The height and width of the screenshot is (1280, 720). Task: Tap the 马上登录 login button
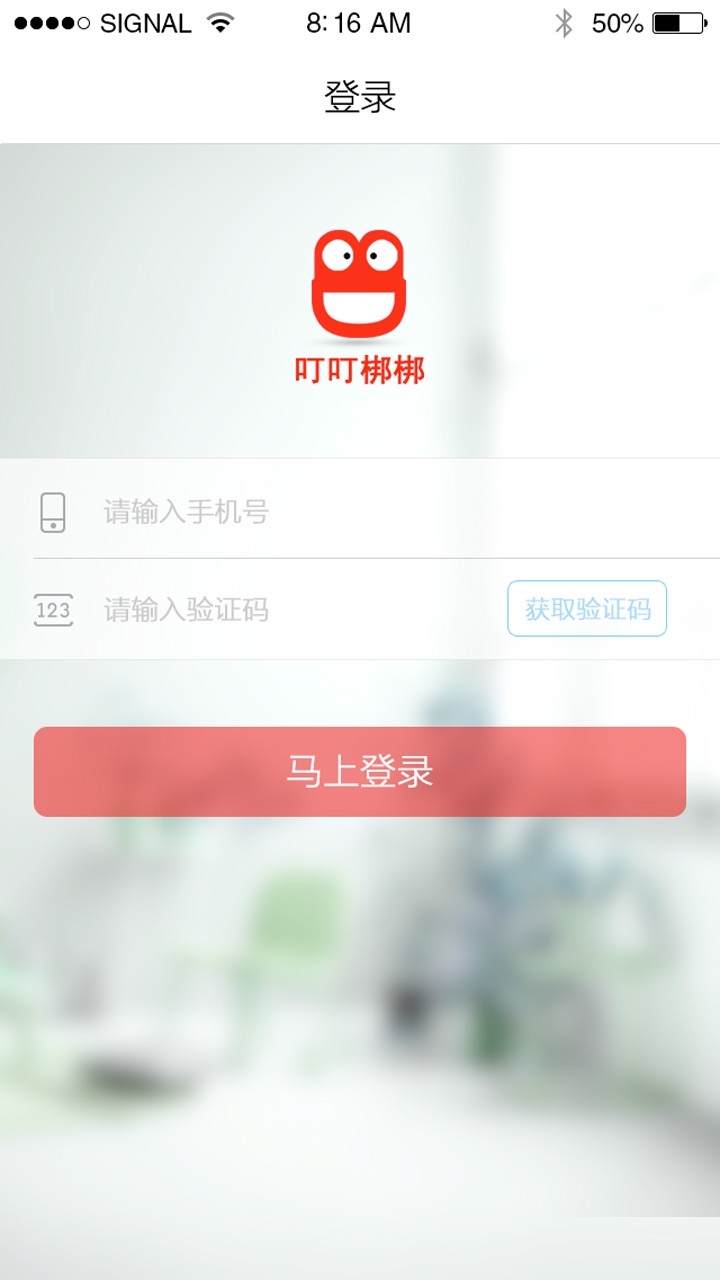click(x=358, y=771)
